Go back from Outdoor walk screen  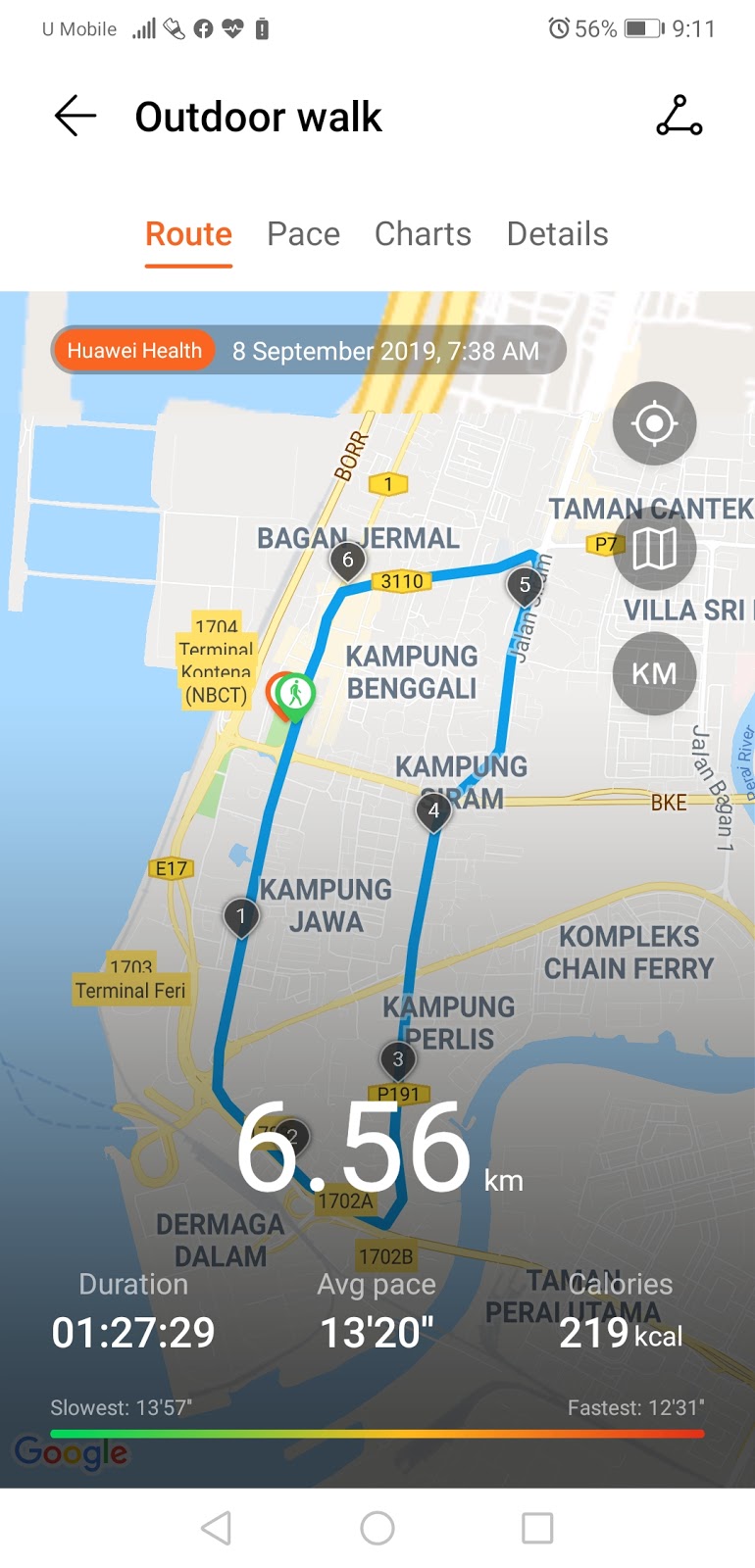(75, 116)
